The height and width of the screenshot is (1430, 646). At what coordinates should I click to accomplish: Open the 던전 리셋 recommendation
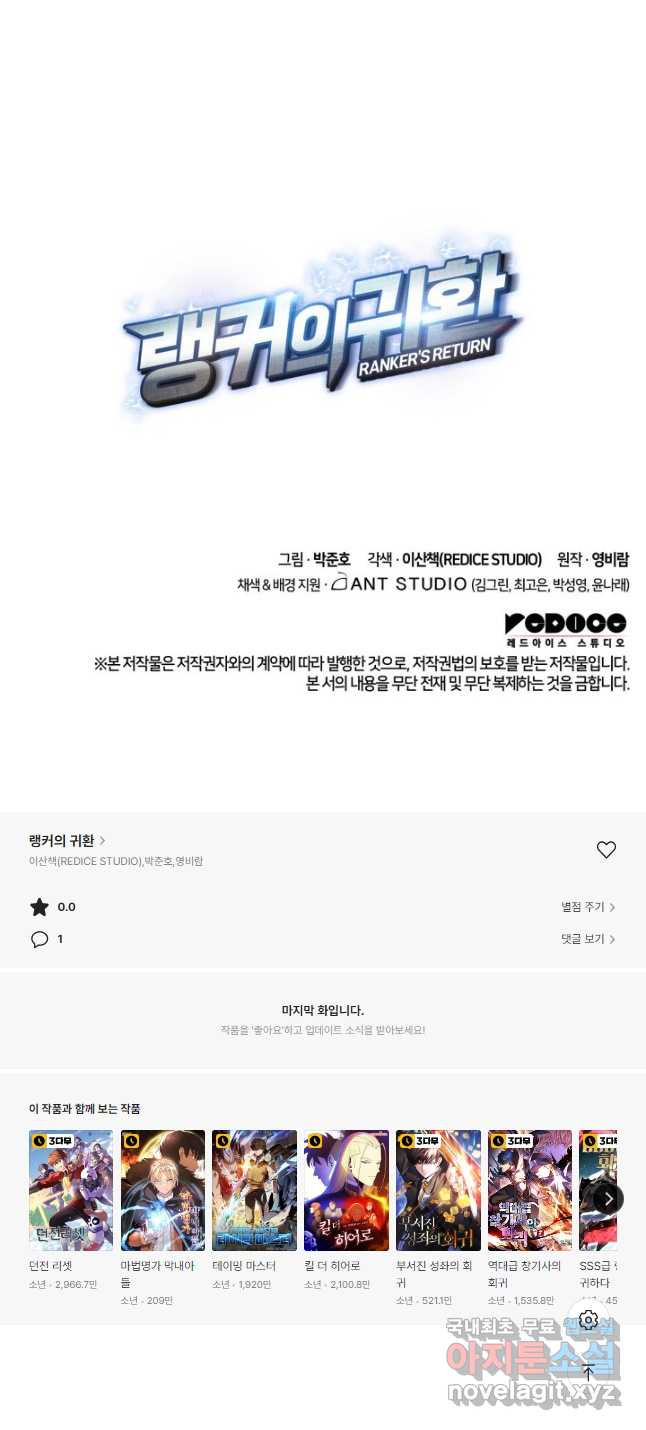(x=71, y=1190)
